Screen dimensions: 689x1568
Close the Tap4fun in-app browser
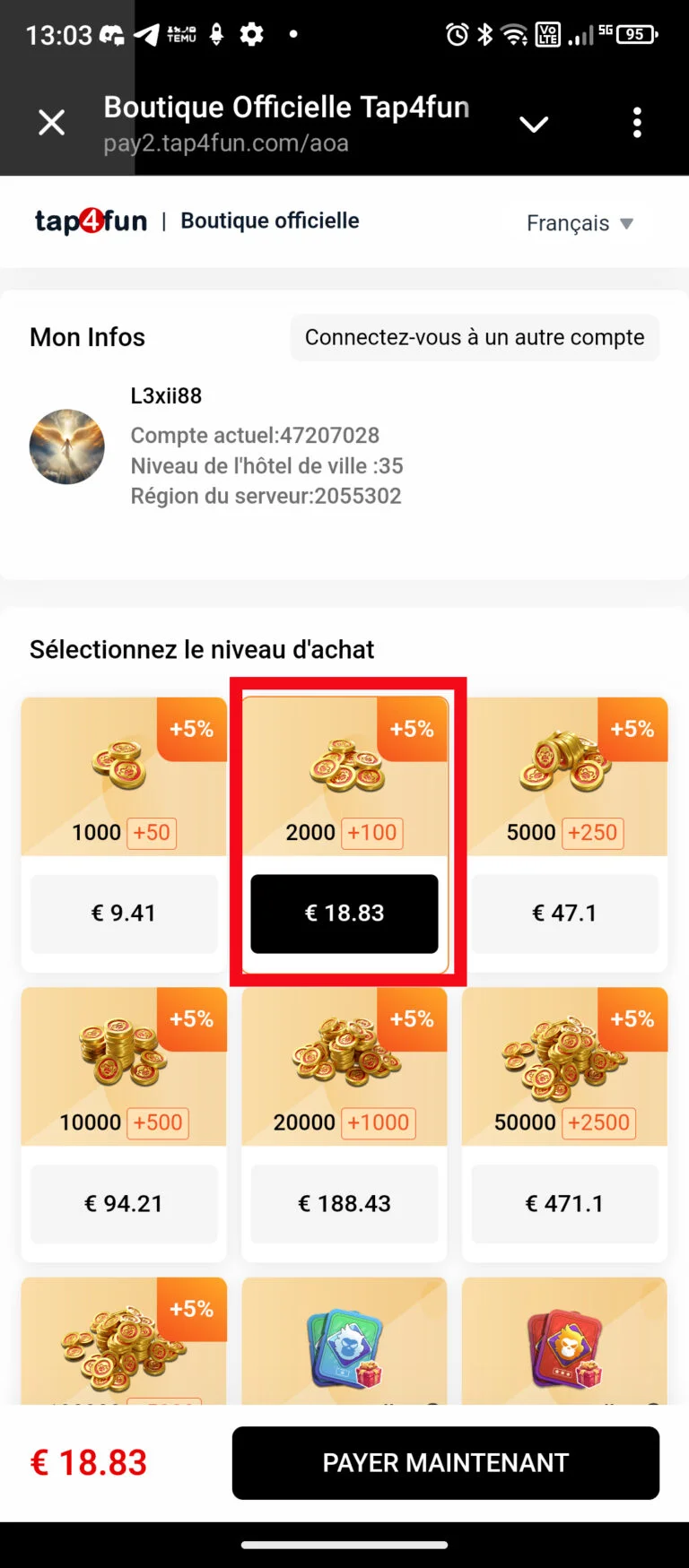pos(52,123)
